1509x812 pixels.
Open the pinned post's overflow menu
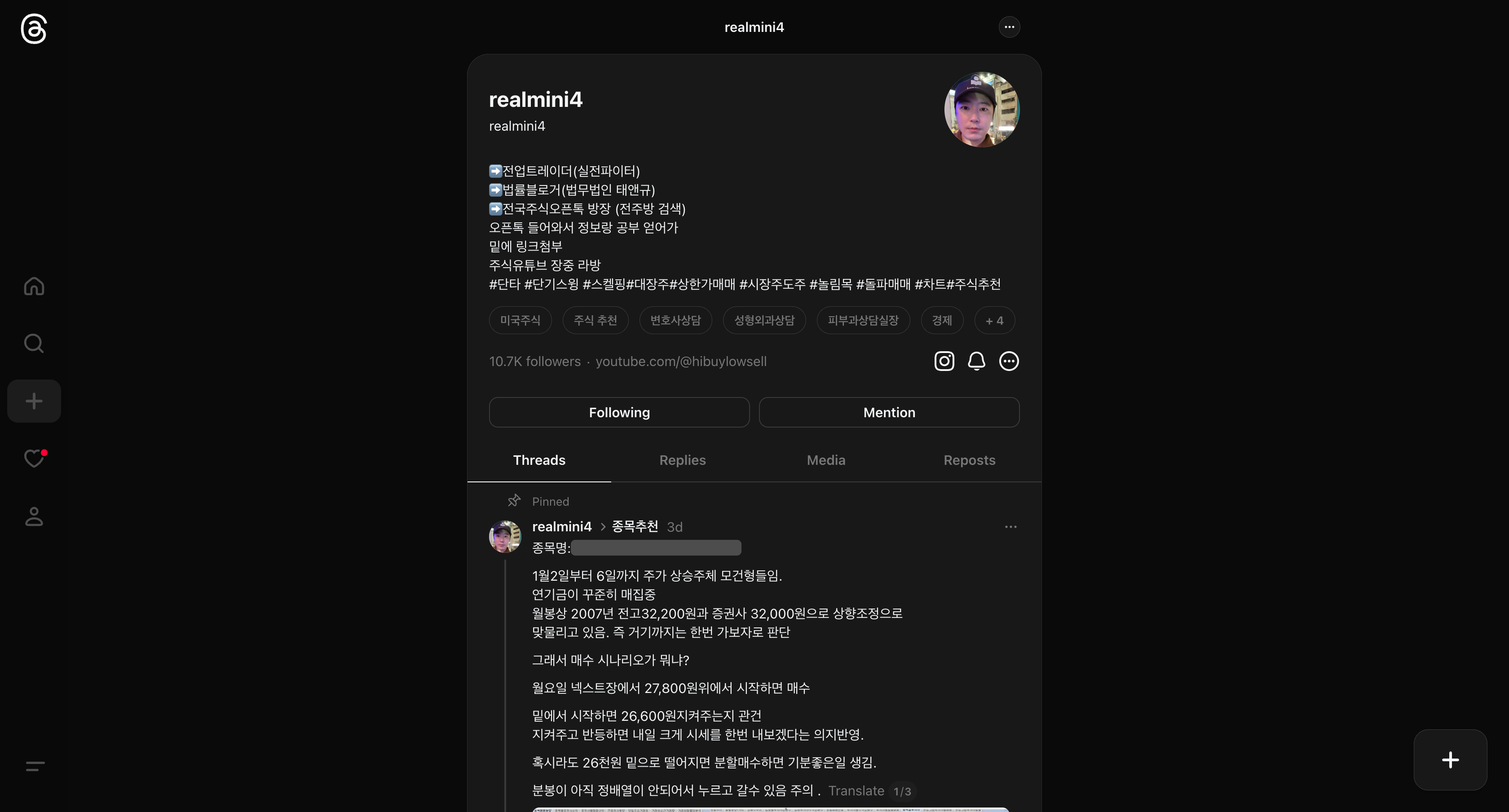pos(1010,527)
